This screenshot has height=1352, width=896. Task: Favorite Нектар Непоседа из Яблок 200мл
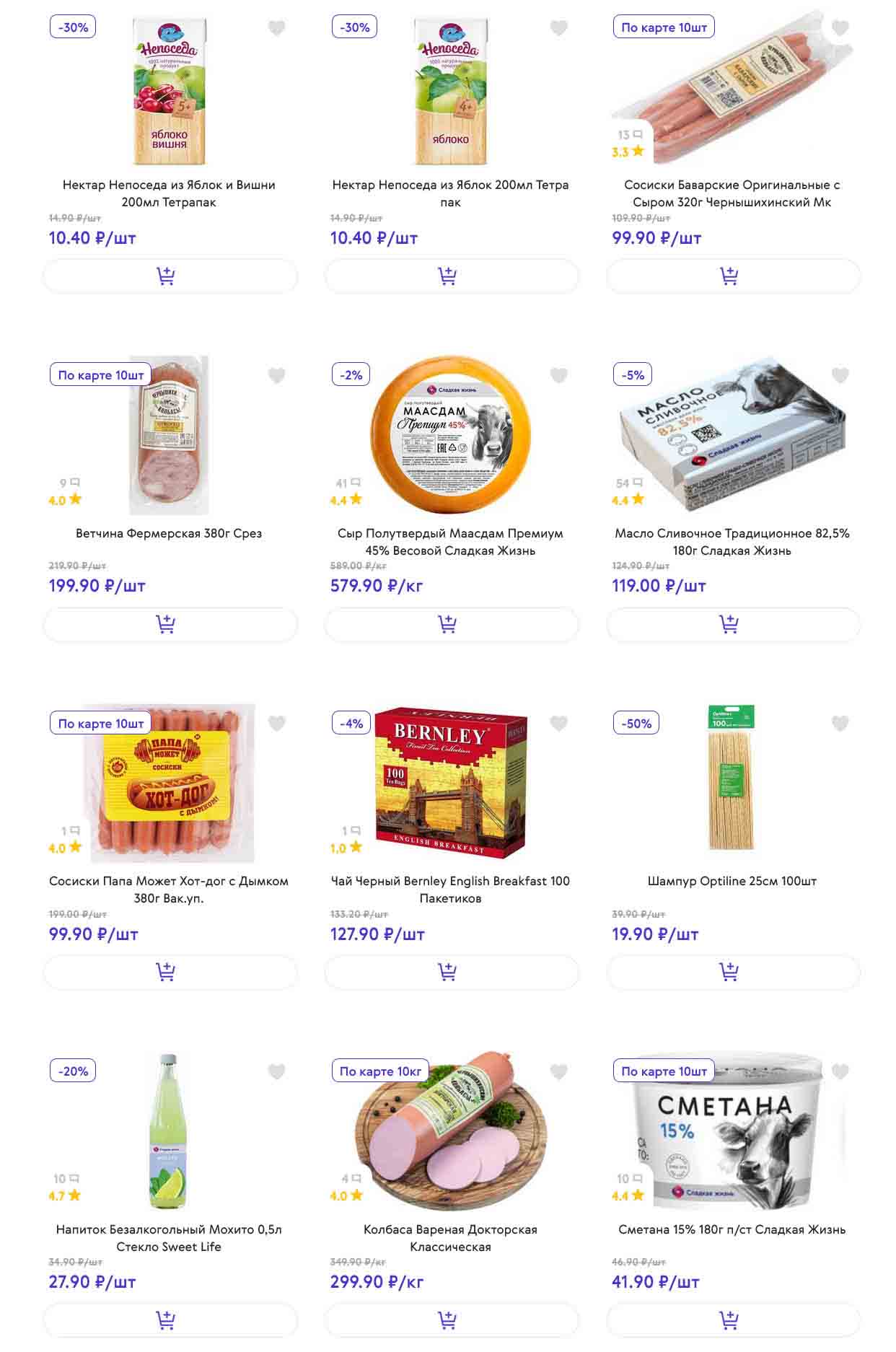pos(558,28)
